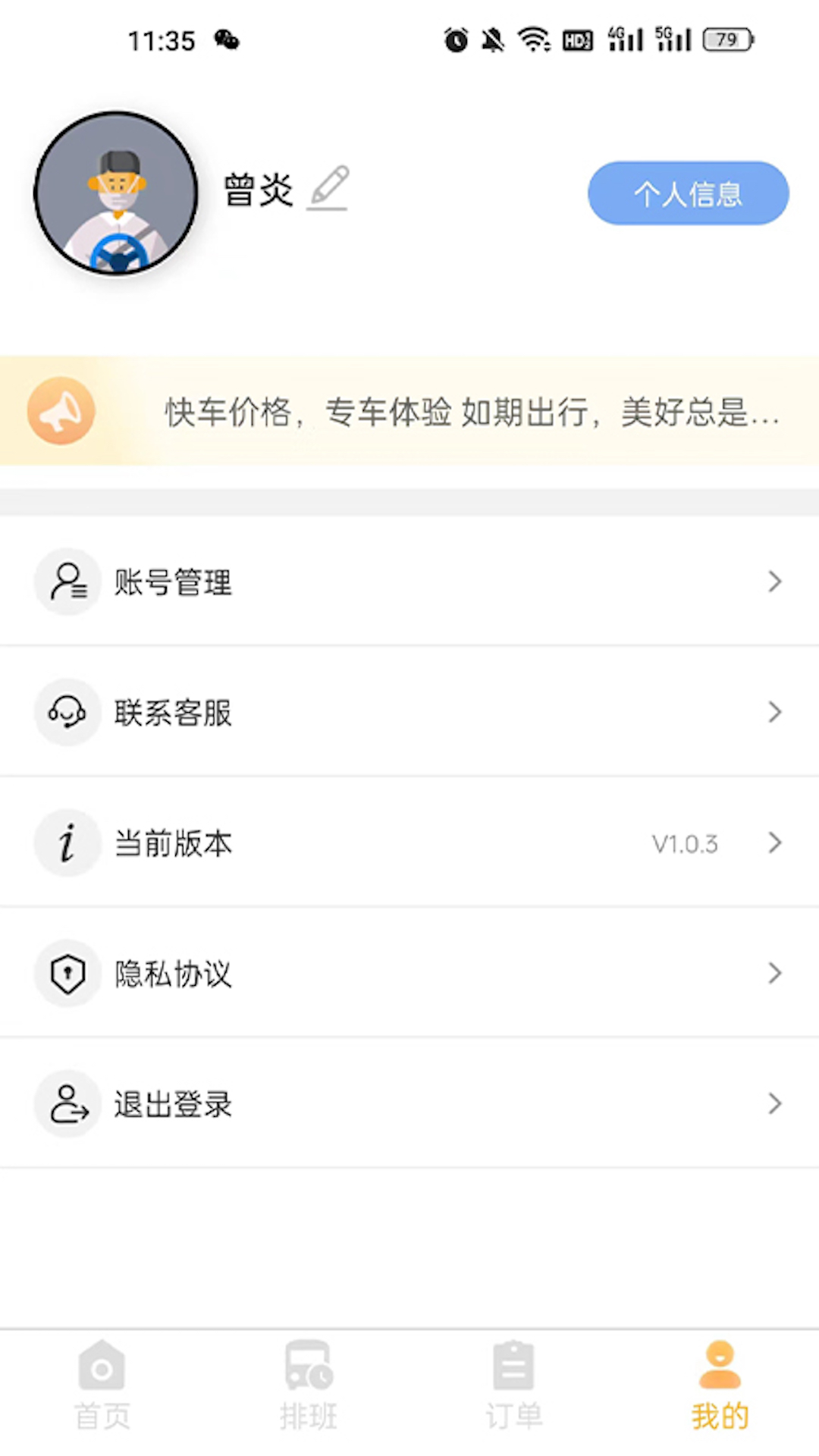
Task: Click the scrolling announcement text banner
Action: (x=470, y=413)
